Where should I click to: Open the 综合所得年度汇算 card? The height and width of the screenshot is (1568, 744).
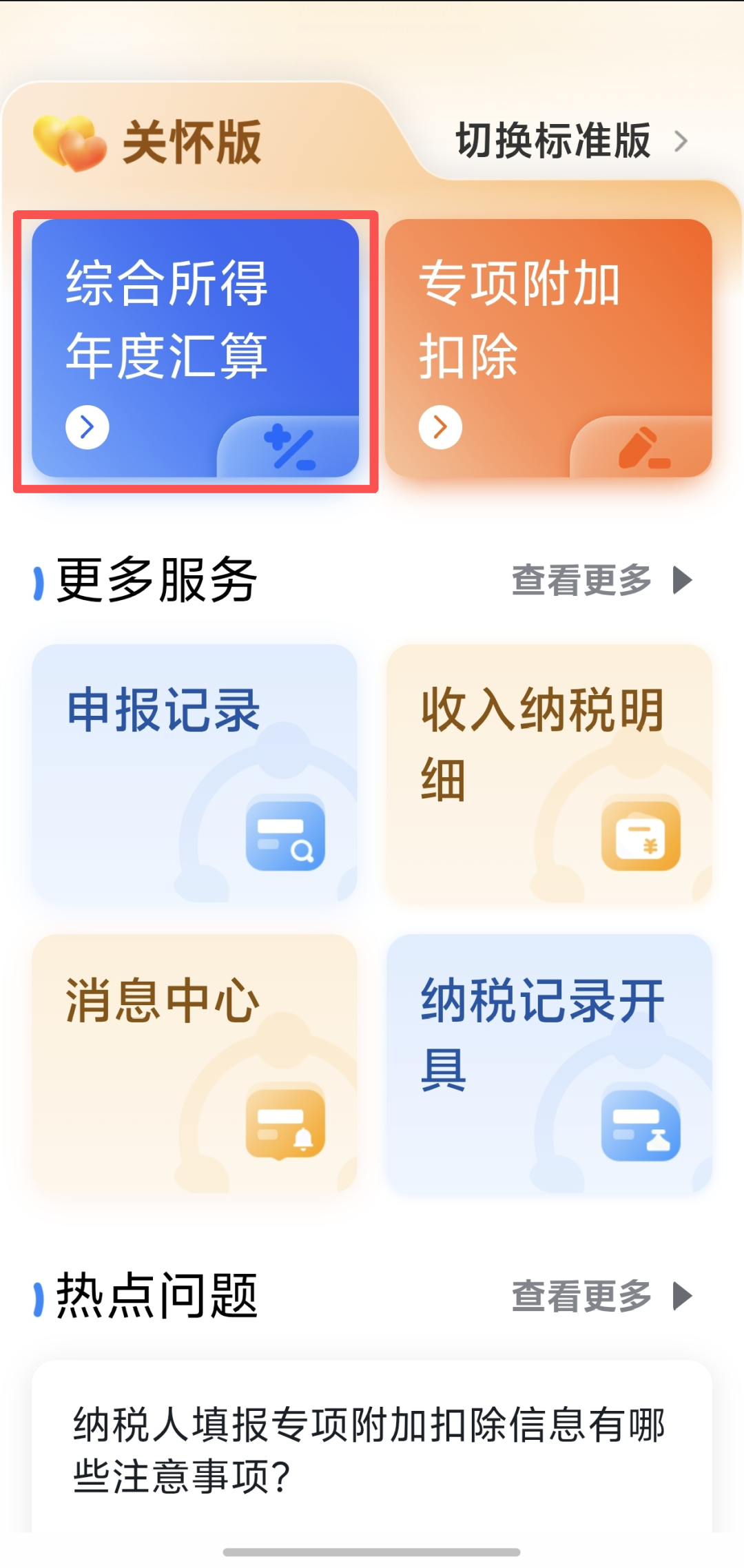point(196,348)
